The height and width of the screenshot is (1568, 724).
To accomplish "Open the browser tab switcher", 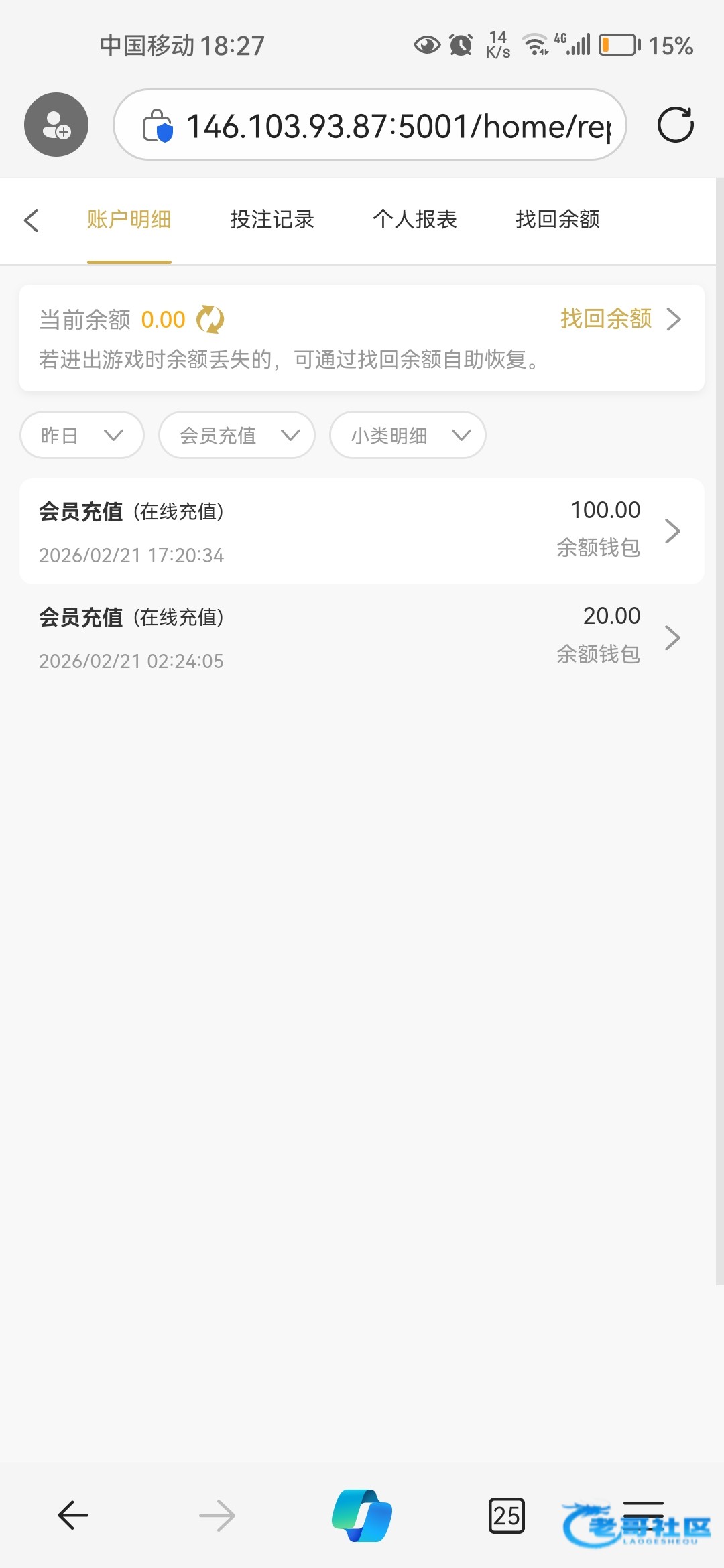I will (507, 1516).
